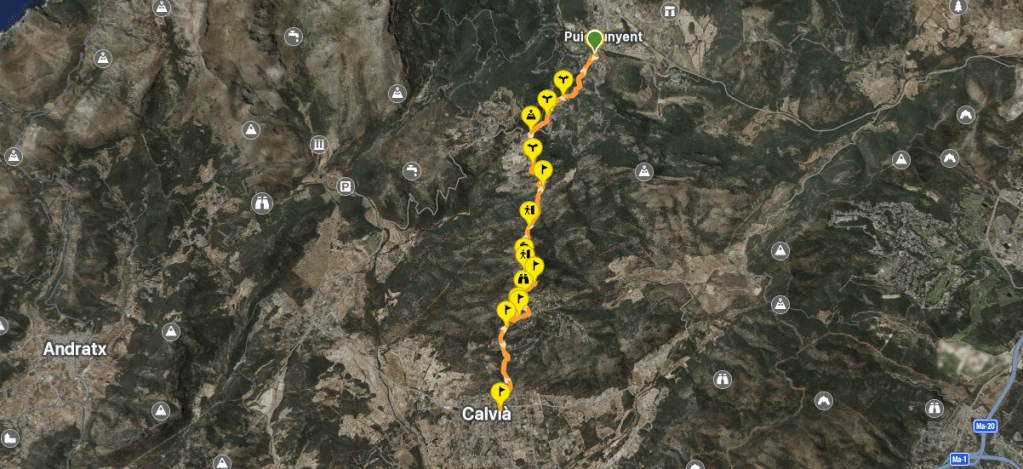
Task: Select the grey monument columns marker
Action: [x=319, y=143]
